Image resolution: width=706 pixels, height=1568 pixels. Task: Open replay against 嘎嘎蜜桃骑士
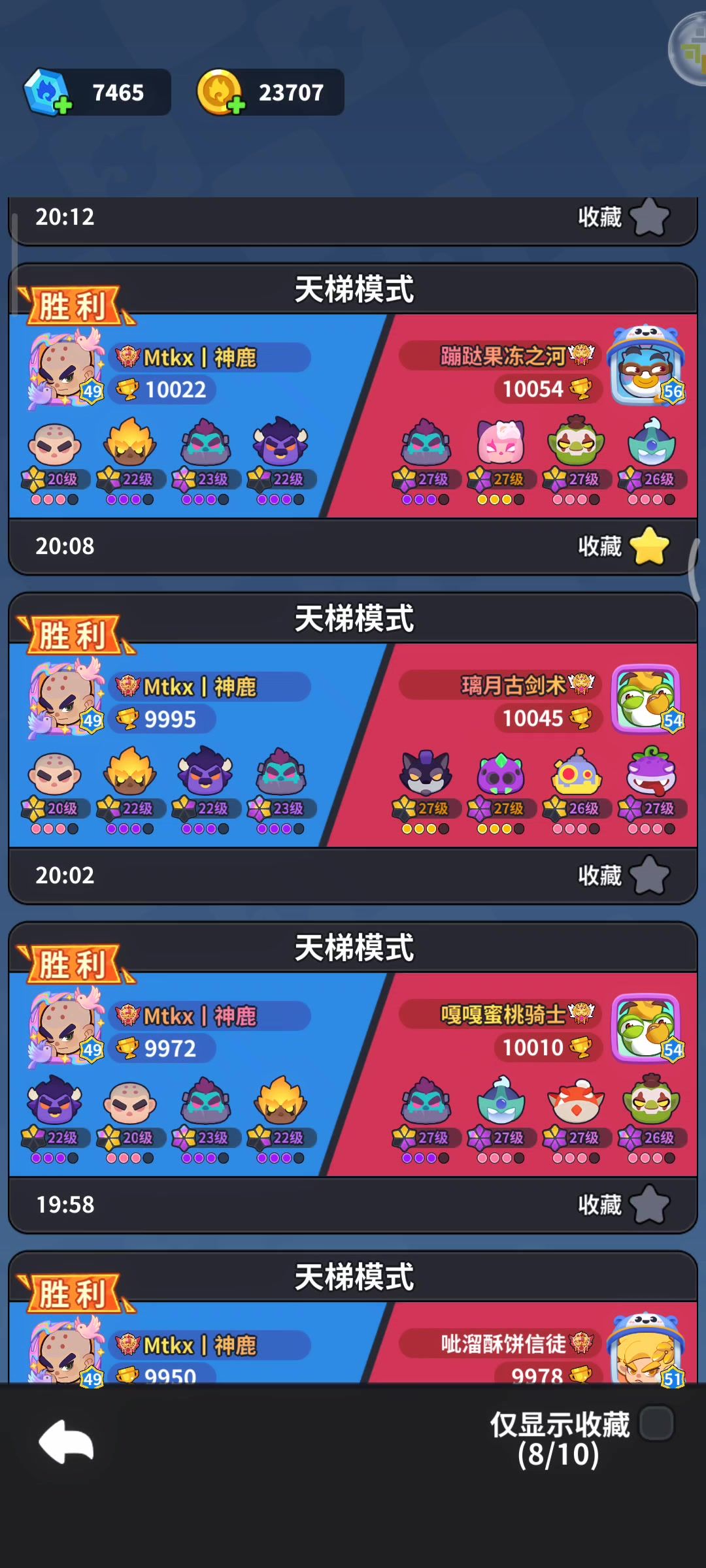(353, 1075)
